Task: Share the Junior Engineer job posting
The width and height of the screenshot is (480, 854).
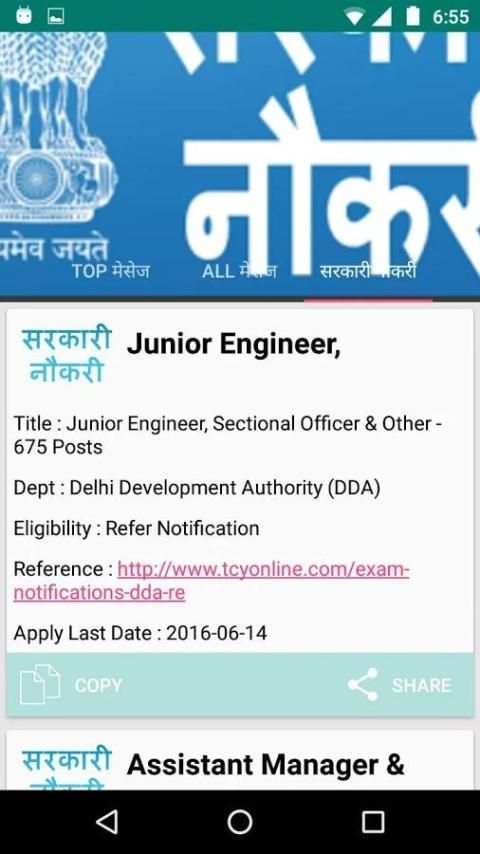Action: pos(399,685)
